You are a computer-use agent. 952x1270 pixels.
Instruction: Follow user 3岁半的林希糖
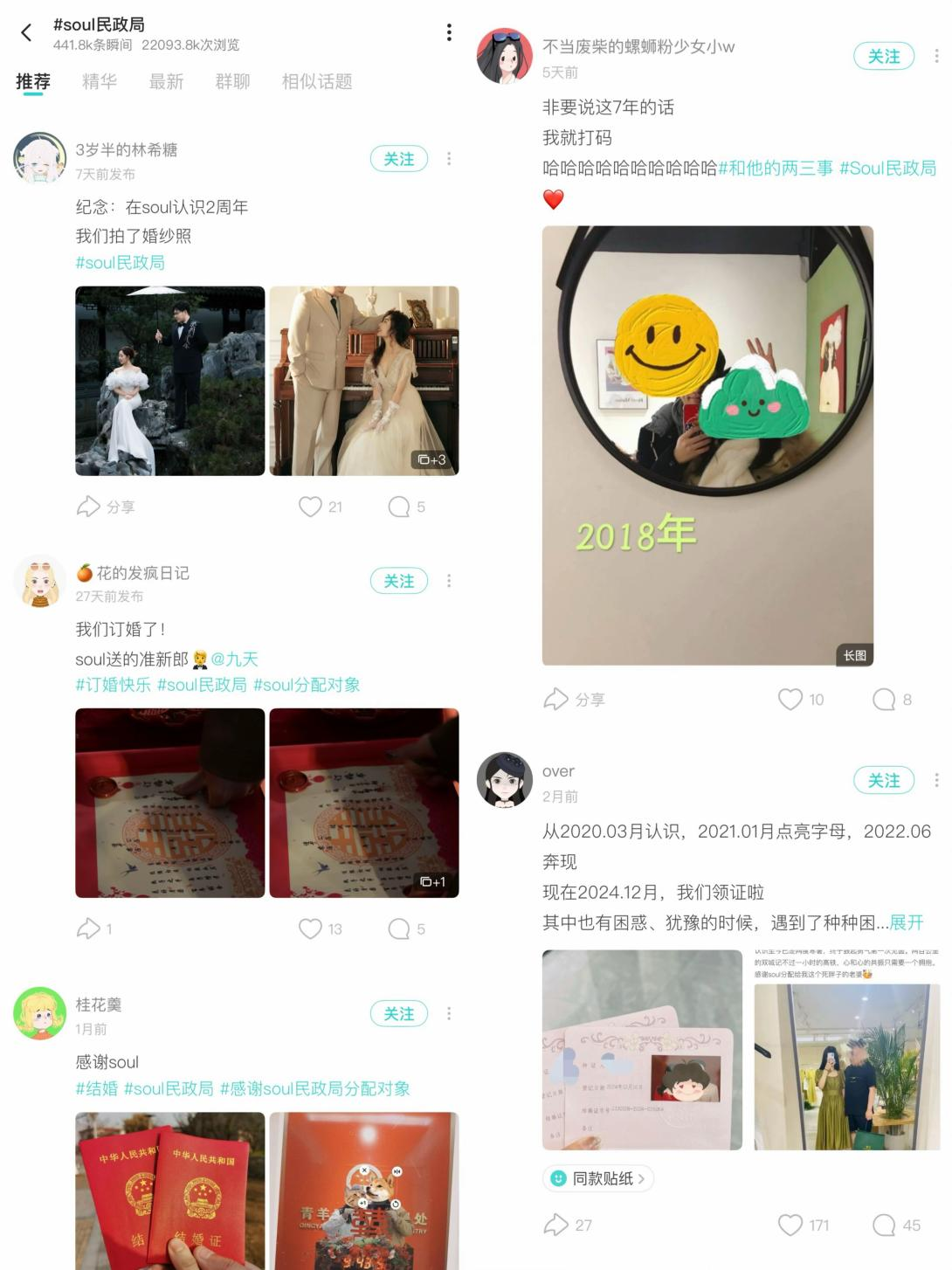tap(399, 159)
